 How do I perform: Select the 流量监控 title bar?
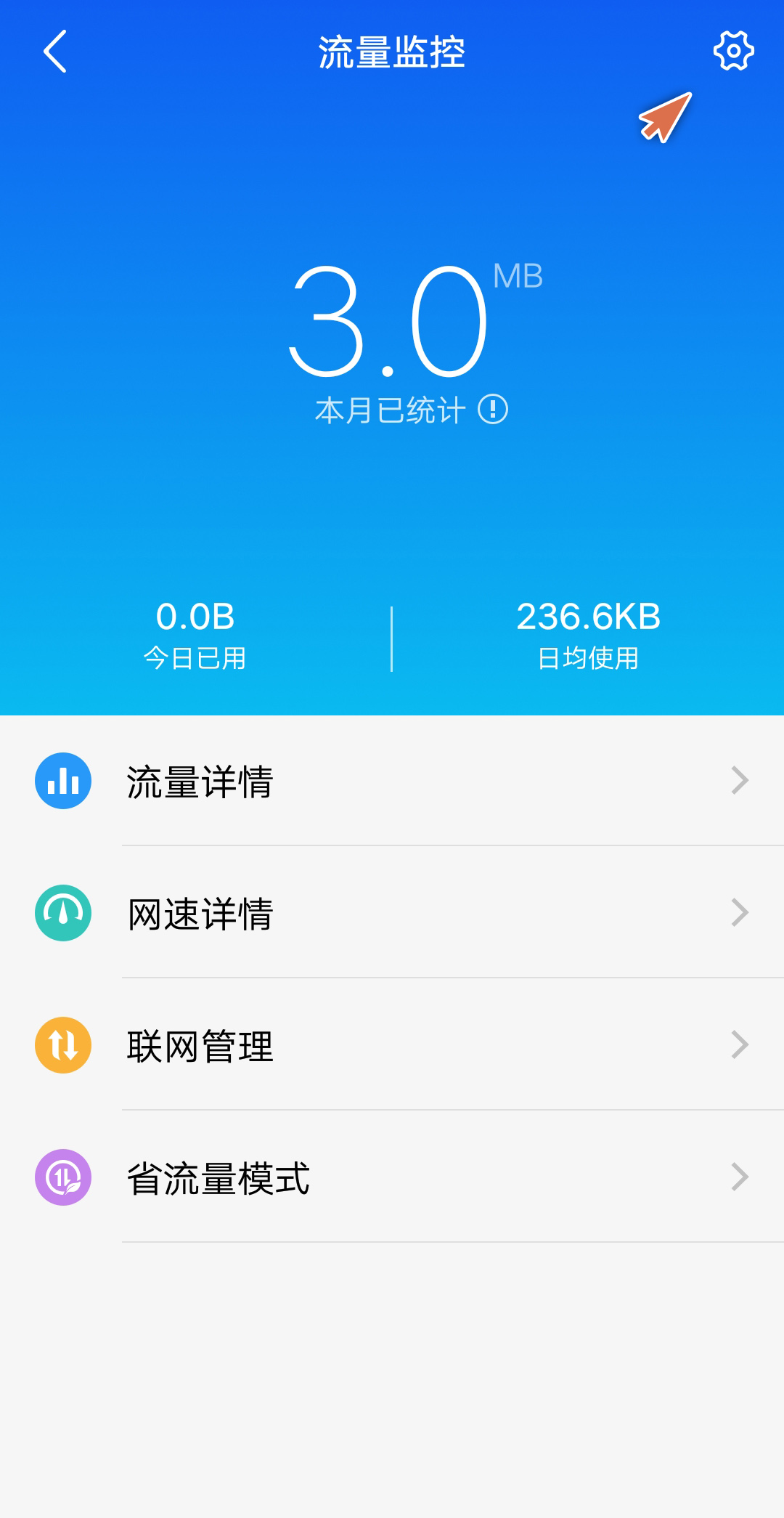point(392,52)
